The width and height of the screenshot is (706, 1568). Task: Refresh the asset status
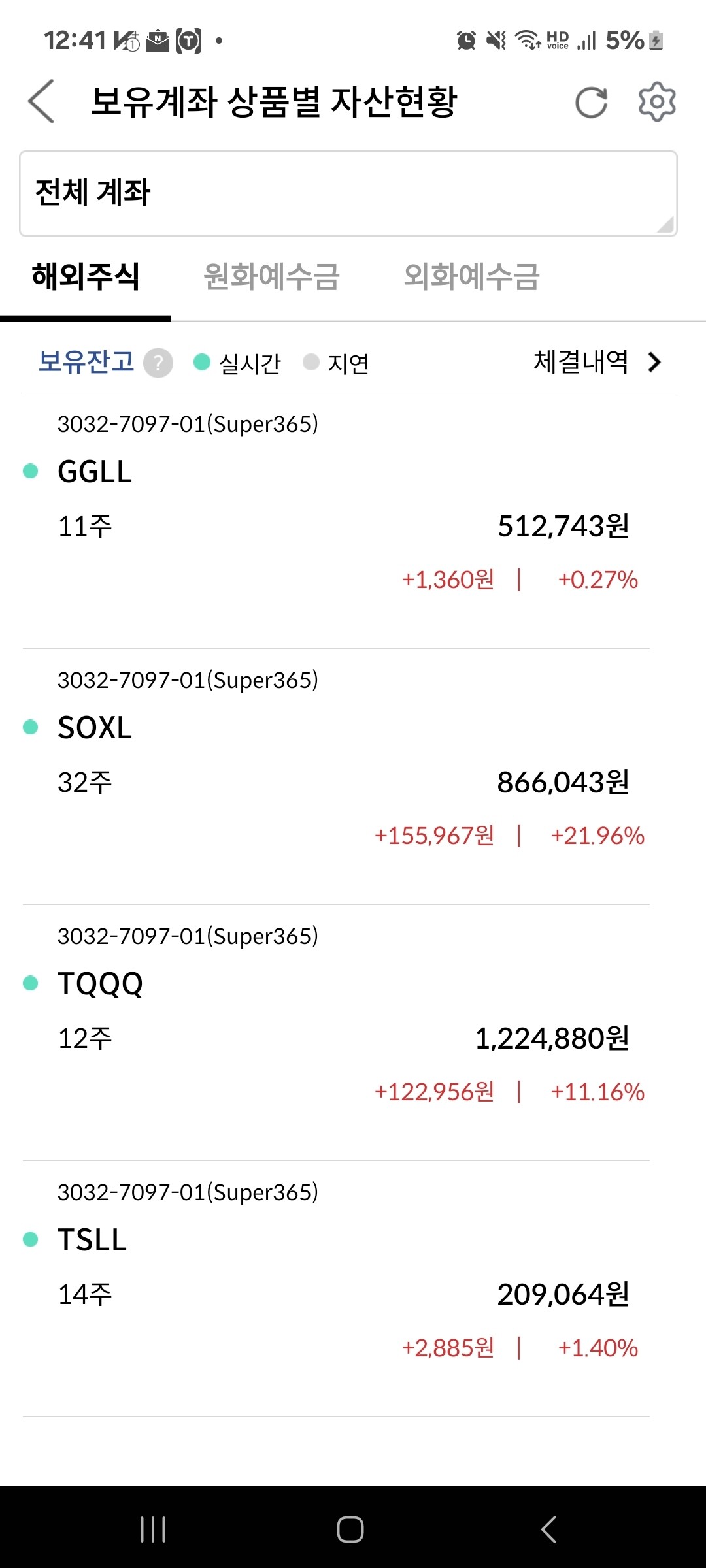coord(591,103)
